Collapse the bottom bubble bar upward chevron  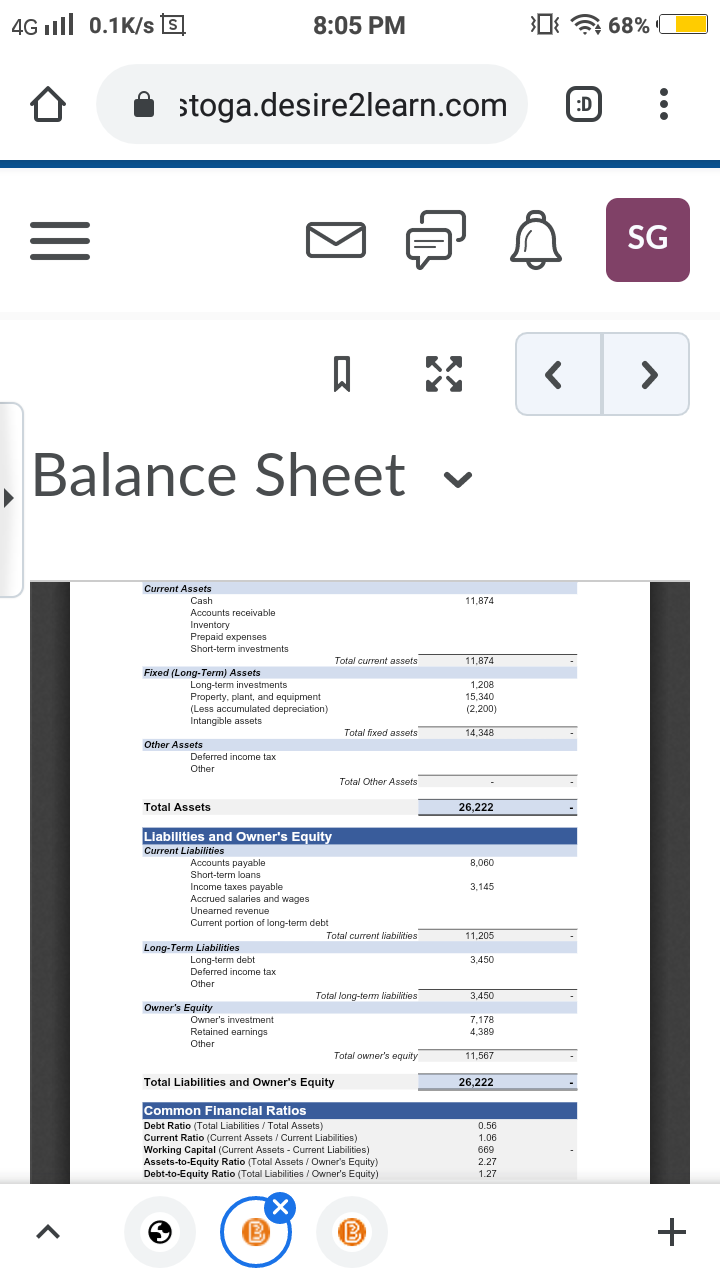(x=47, y=1231)
